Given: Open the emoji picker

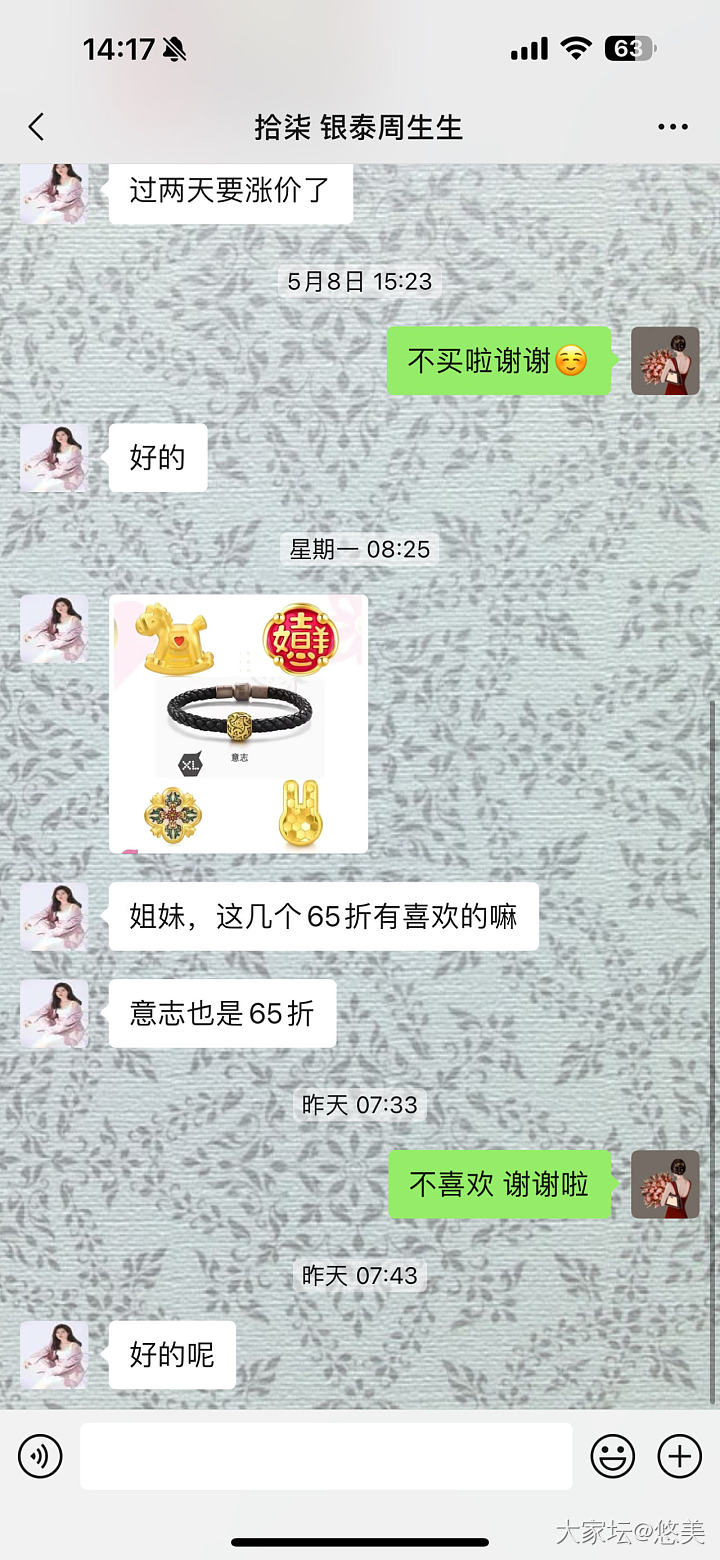Looking at the screenshot, I should tap(612, 1456).
